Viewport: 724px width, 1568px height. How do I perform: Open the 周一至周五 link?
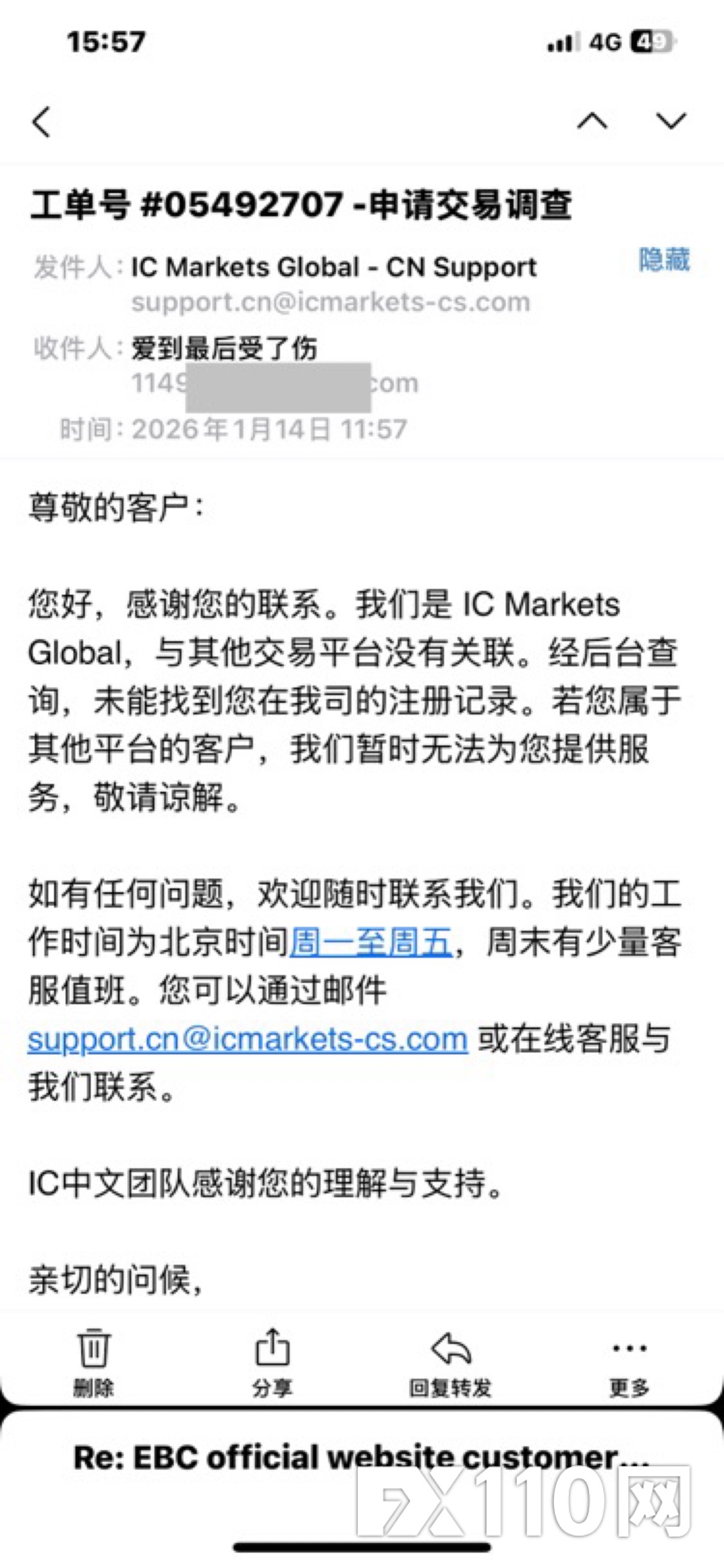click(x=371, y=942)
